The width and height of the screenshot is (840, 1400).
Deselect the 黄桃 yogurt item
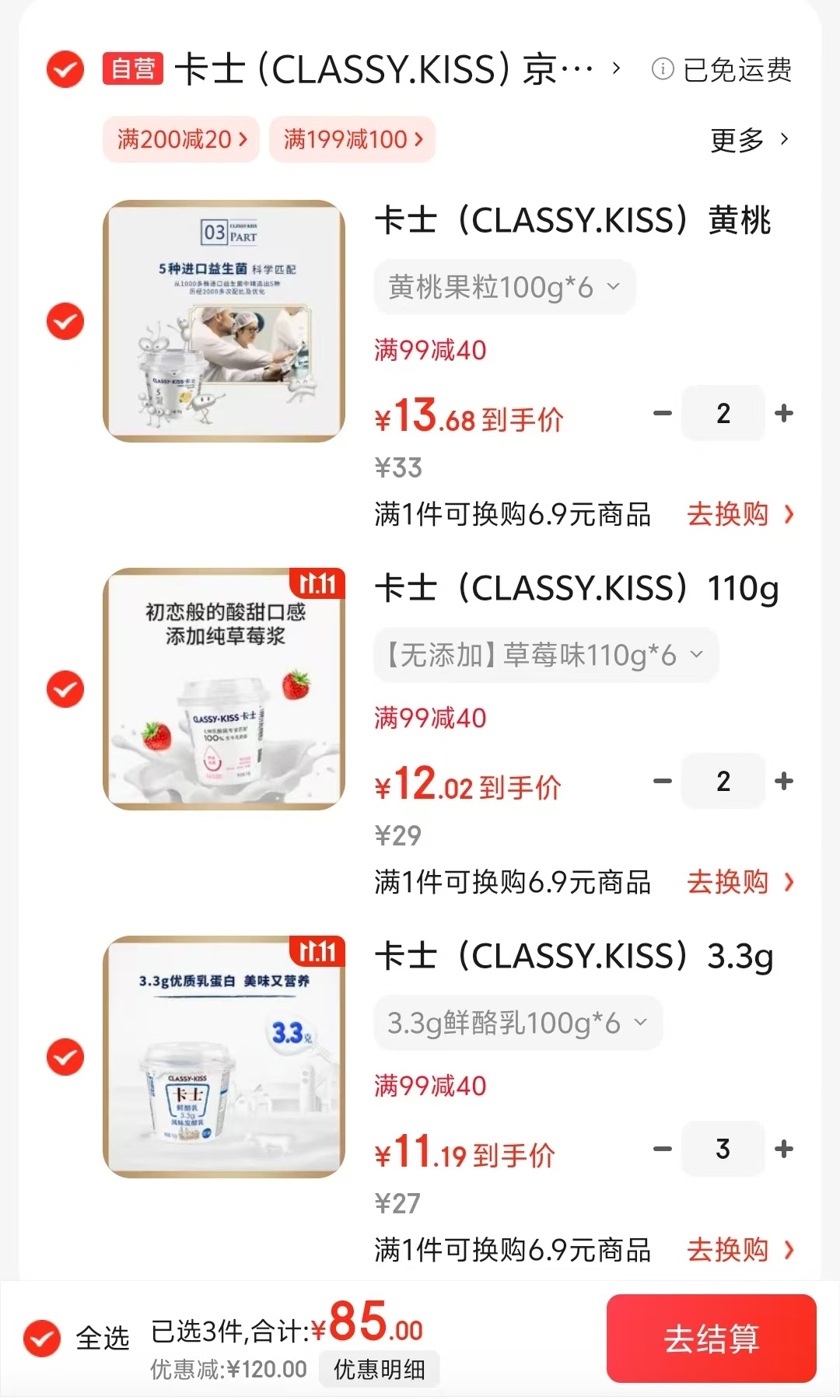click(65, 321)
